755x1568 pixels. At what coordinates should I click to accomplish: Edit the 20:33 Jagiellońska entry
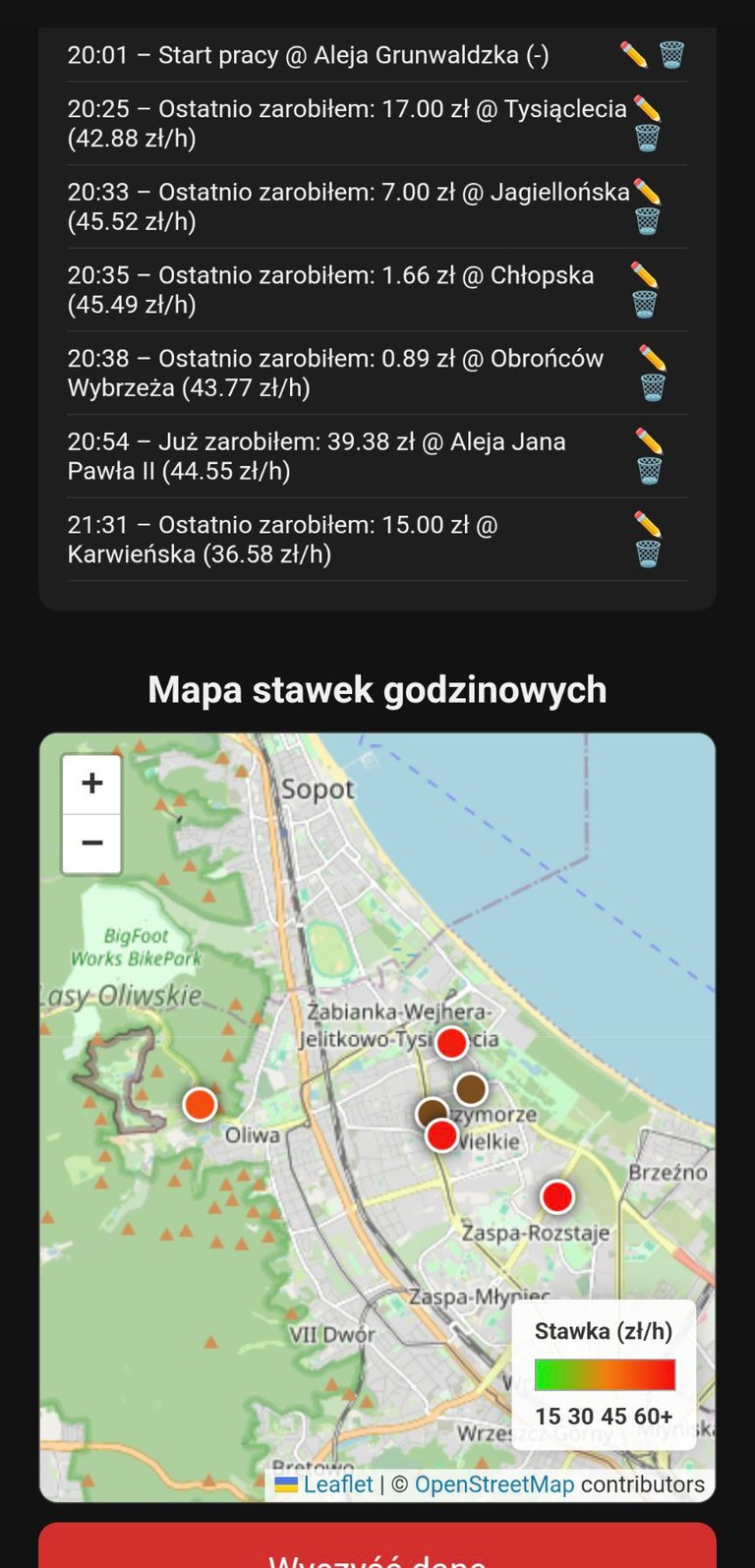[x=647, y=192]
